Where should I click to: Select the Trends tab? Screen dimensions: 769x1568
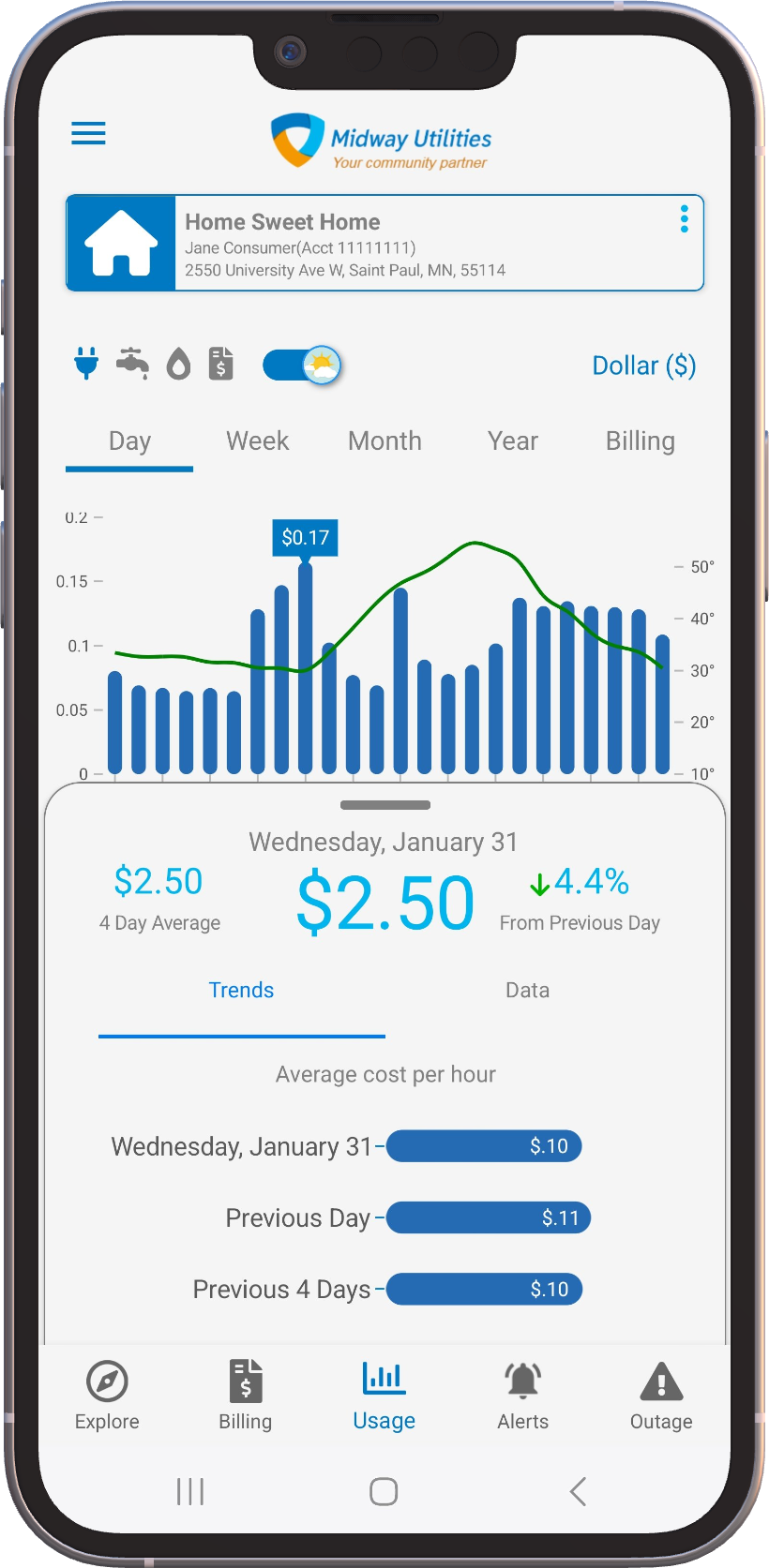click(241, 991)
